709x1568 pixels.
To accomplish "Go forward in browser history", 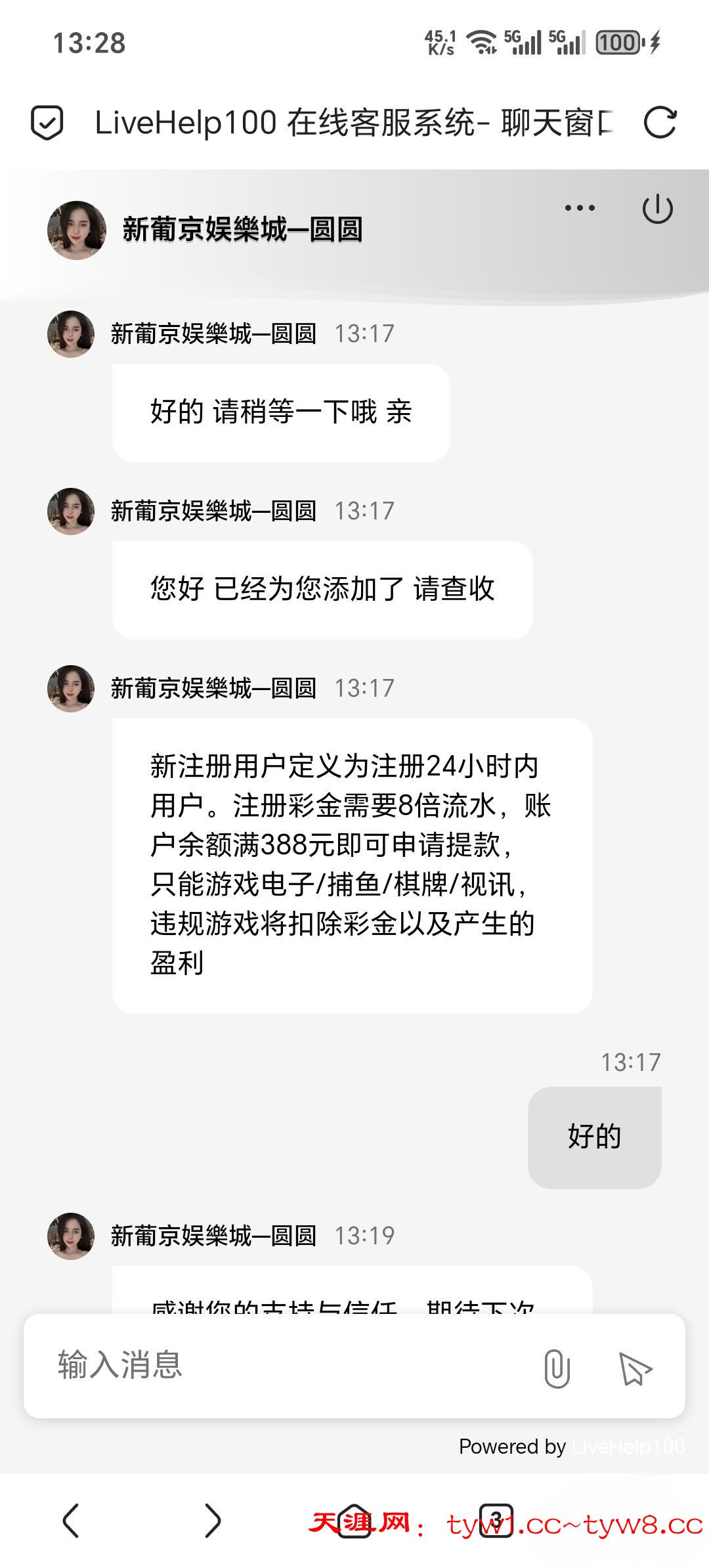I will pyautogui.click(x=213, y=1521).
